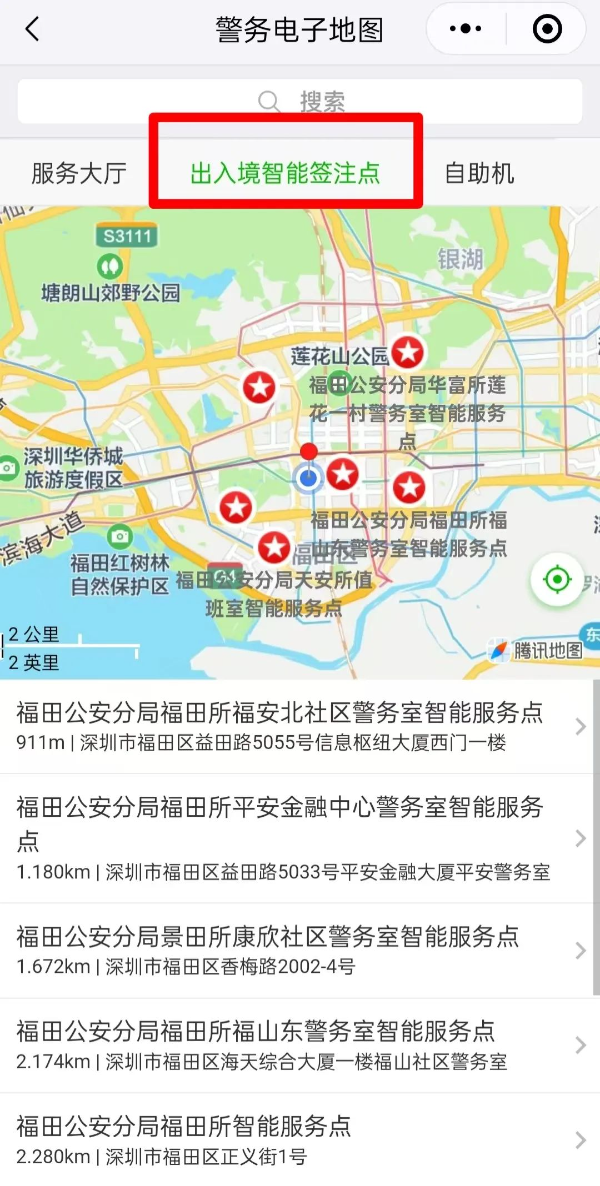600x1186 pixels.
Task: Switch to the 服务大厅 tab
Action: pos(79,173)
